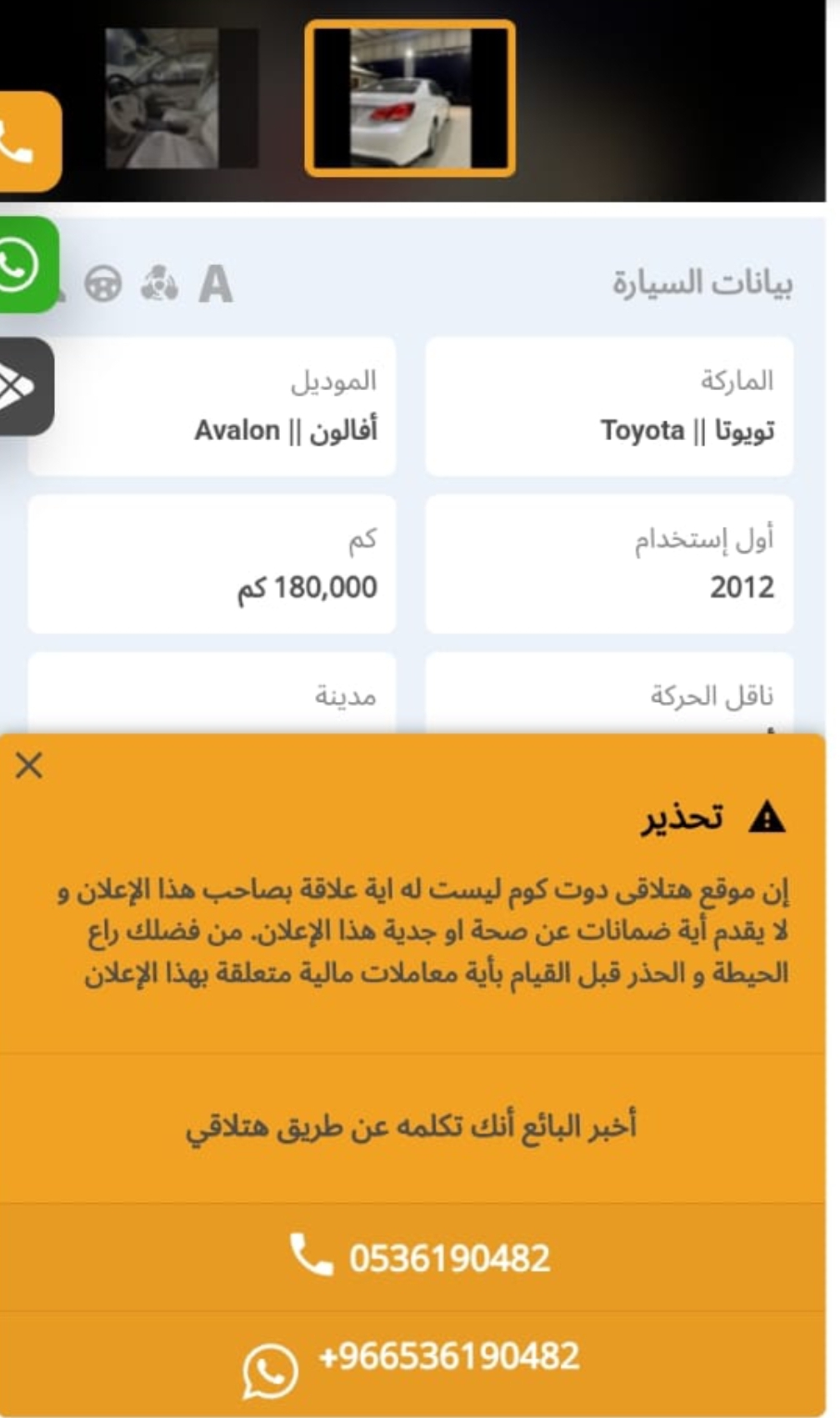Tap the orange floating phone call button
Image resolution: width=840 pixels, height=1418 pixels.
[x=28, y=141]
